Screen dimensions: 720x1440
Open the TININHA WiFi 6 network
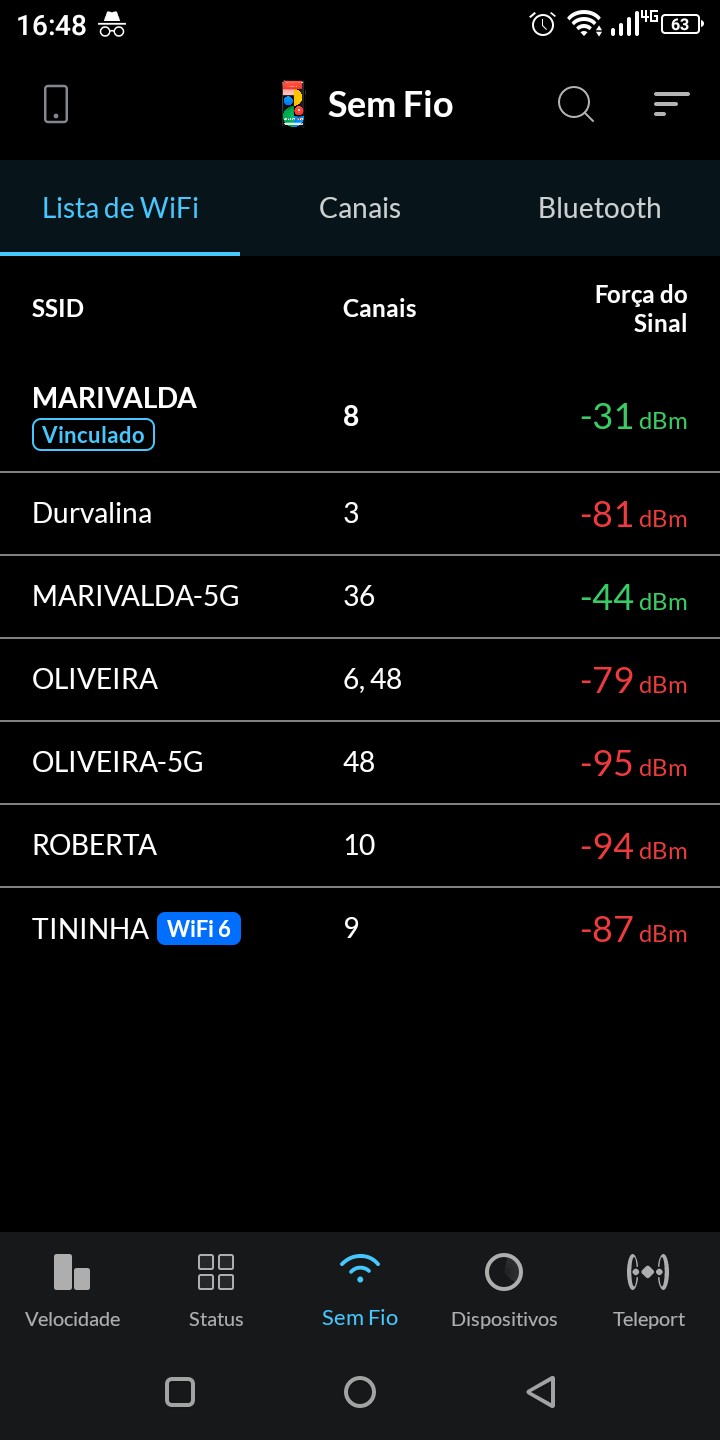point(360,929)
